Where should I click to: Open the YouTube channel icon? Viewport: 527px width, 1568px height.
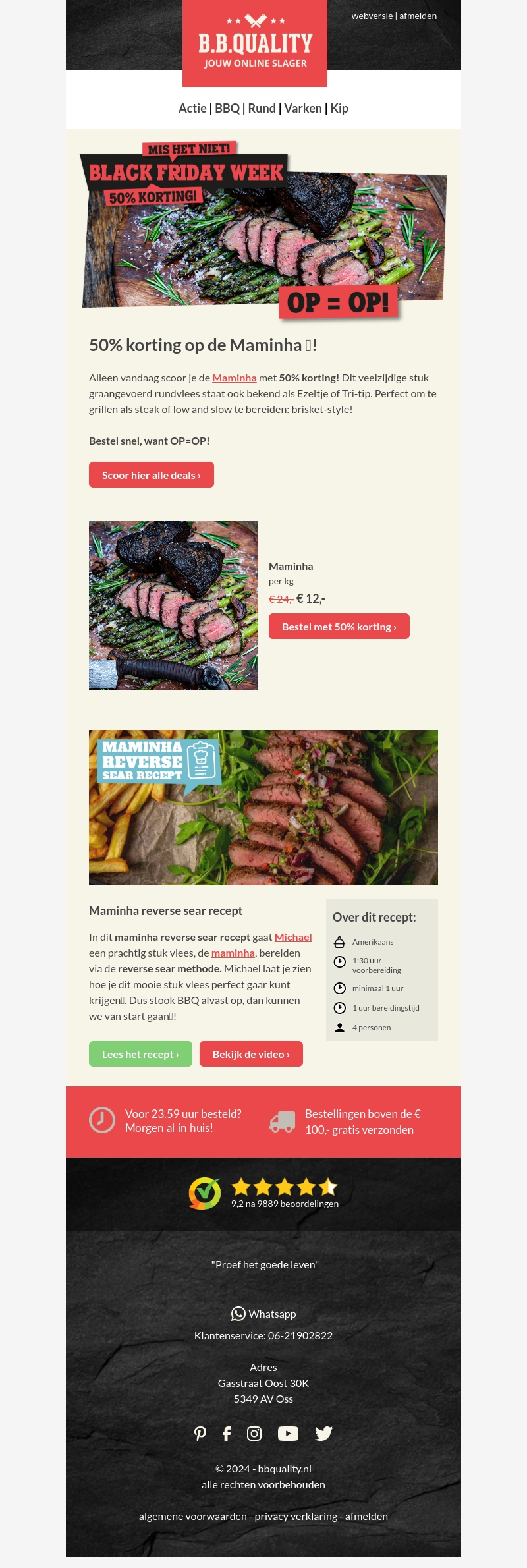coord(288,1434)
